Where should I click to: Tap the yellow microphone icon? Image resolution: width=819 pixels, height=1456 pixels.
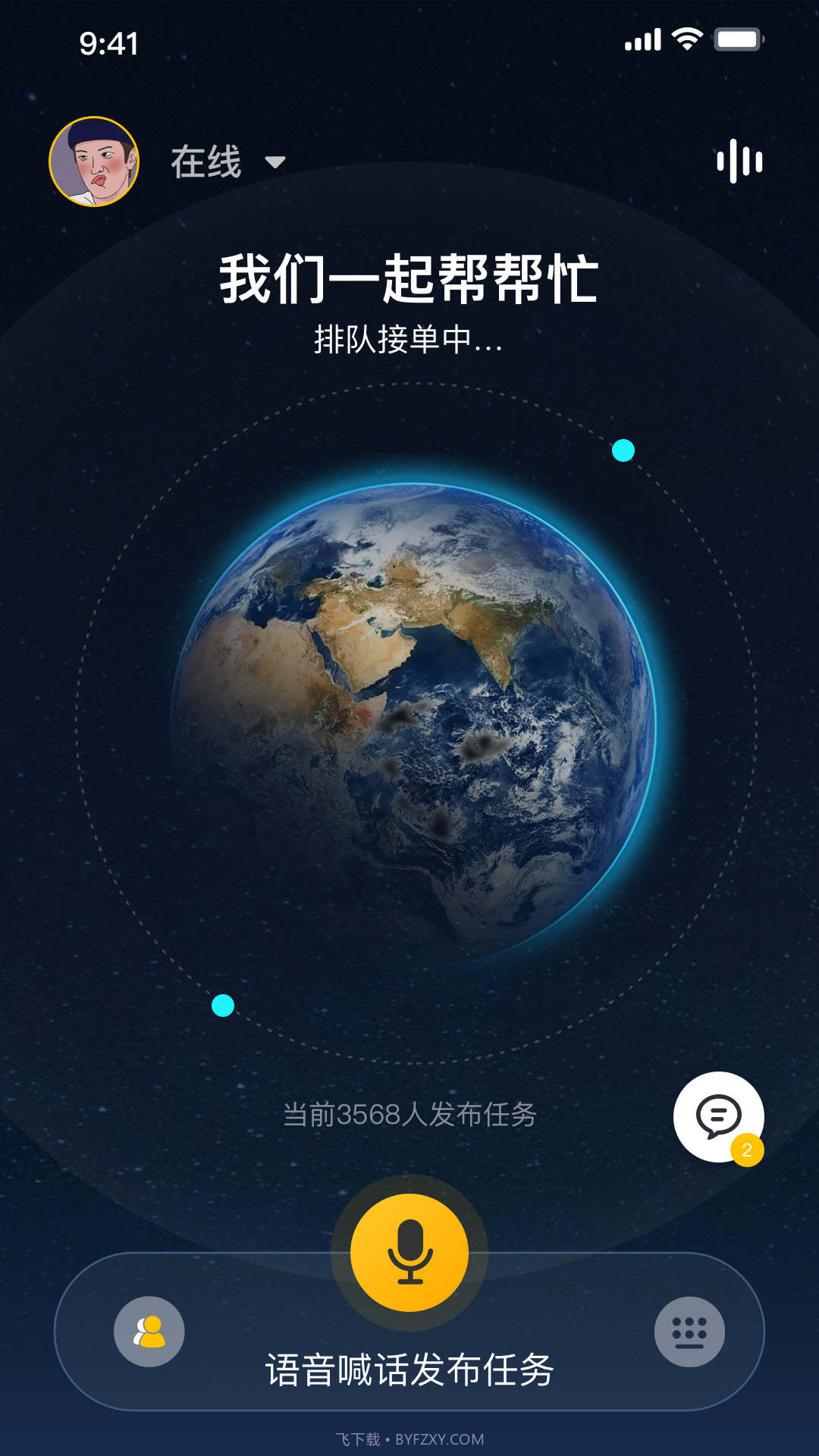pyautogui.click(x=409, y=1251)
